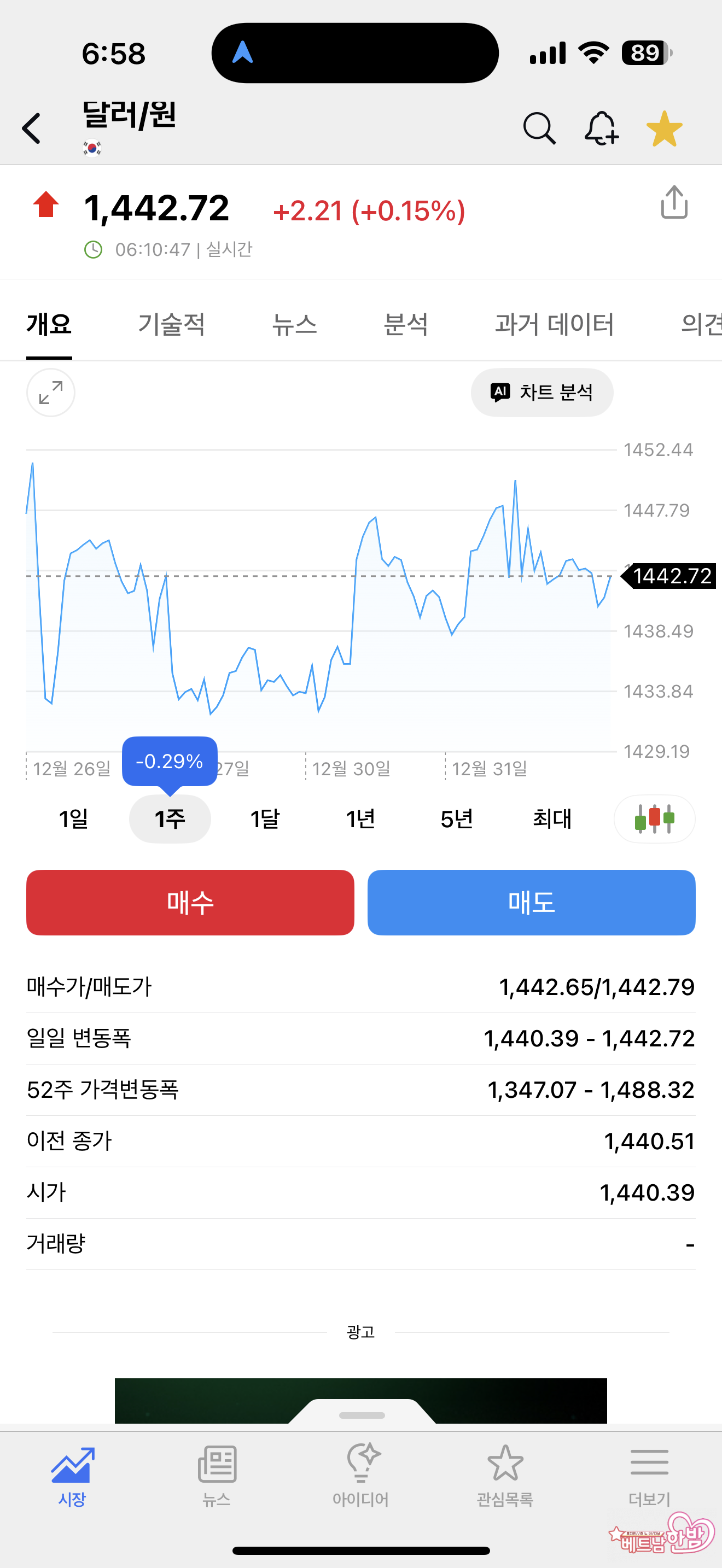Image resolution: width=722 pixels, height=1568 pixels.
Task: Open AI 차트 분석
Action: coord(542,393)
